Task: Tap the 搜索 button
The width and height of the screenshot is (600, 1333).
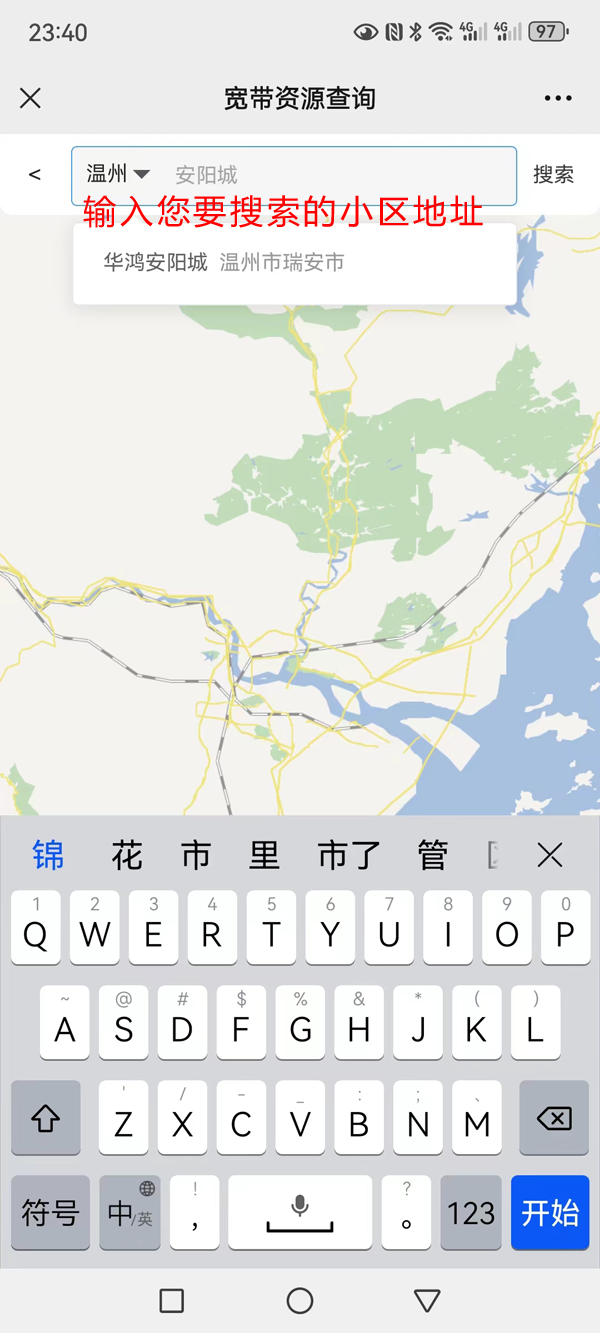Action: click(x=553, y=175)
